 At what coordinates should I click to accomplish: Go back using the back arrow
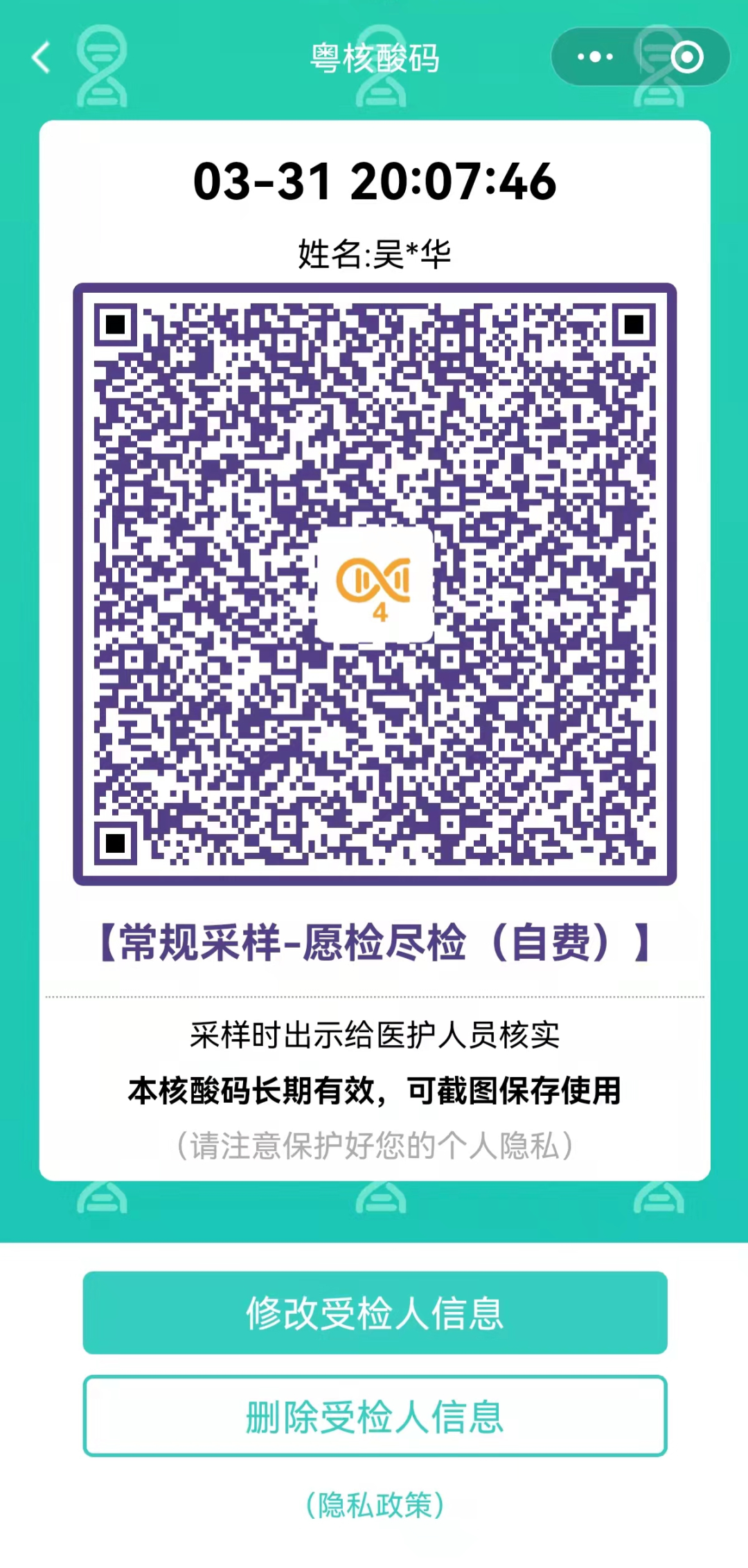pyautogui.click(x=42, y=57)
